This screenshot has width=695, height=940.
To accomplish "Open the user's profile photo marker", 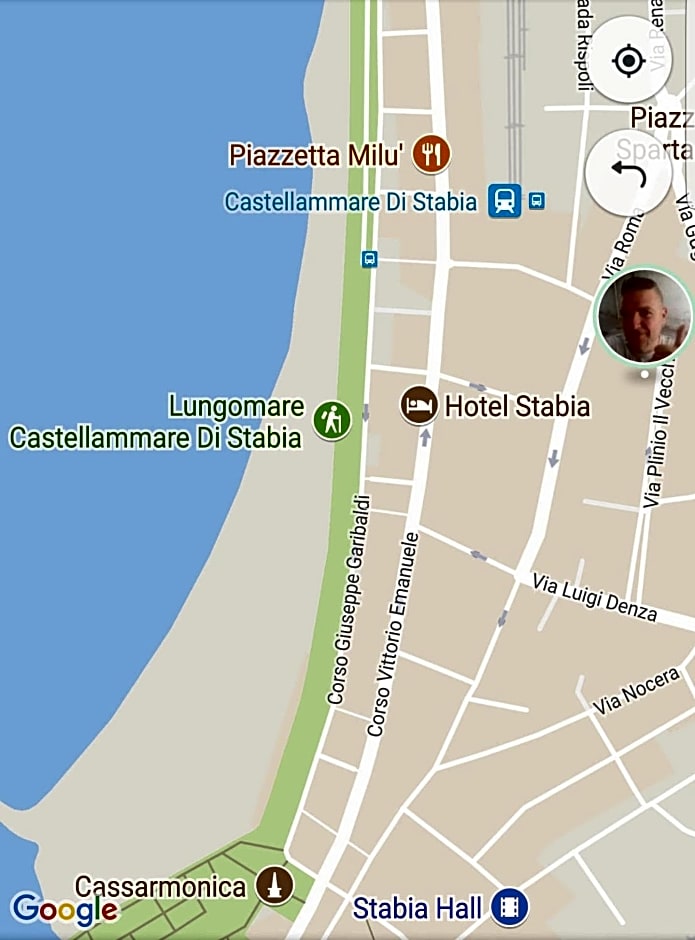I will (x=644, y=316).
